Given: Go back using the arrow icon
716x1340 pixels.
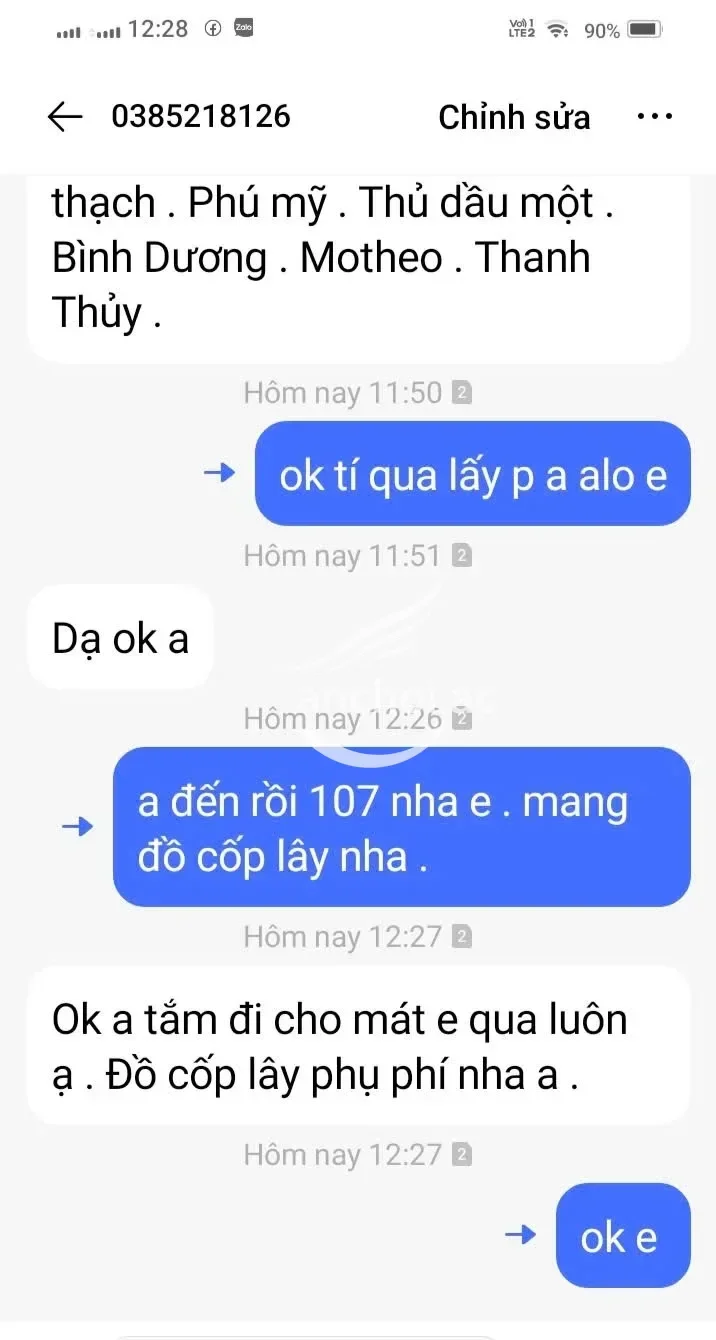Looking at the screenshot, I should (65, 117).
